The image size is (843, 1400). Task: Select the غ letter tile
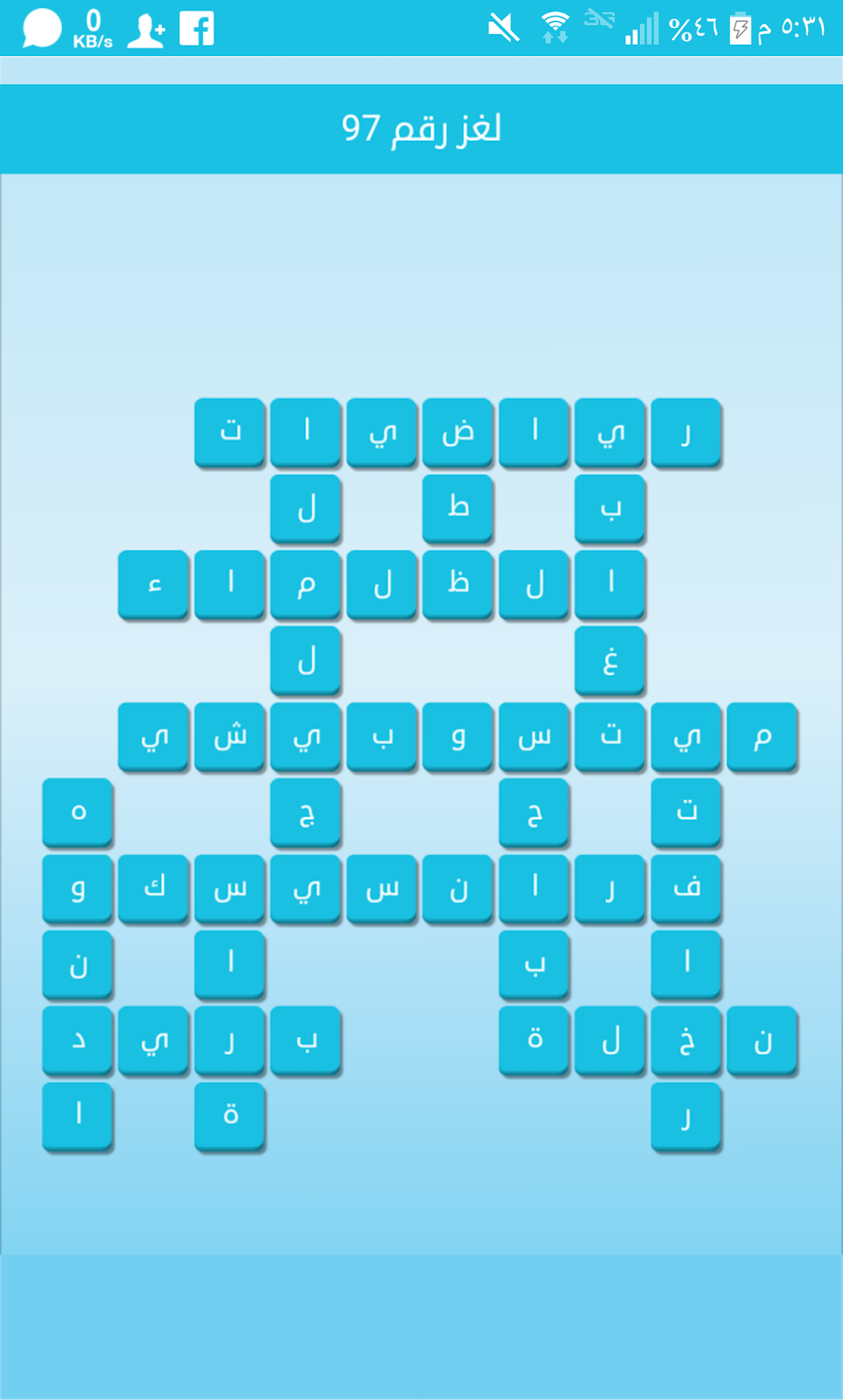pos(610,660)
